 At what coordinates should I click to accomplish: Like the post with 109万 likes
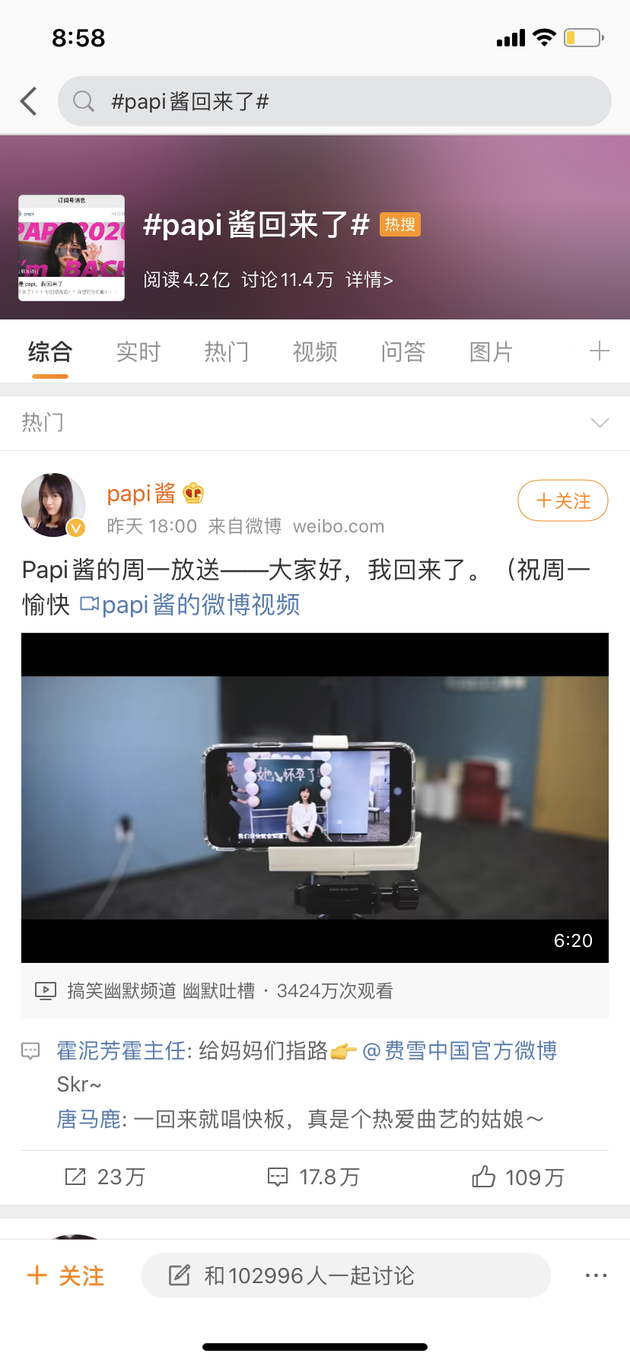tap(518, 1177)
